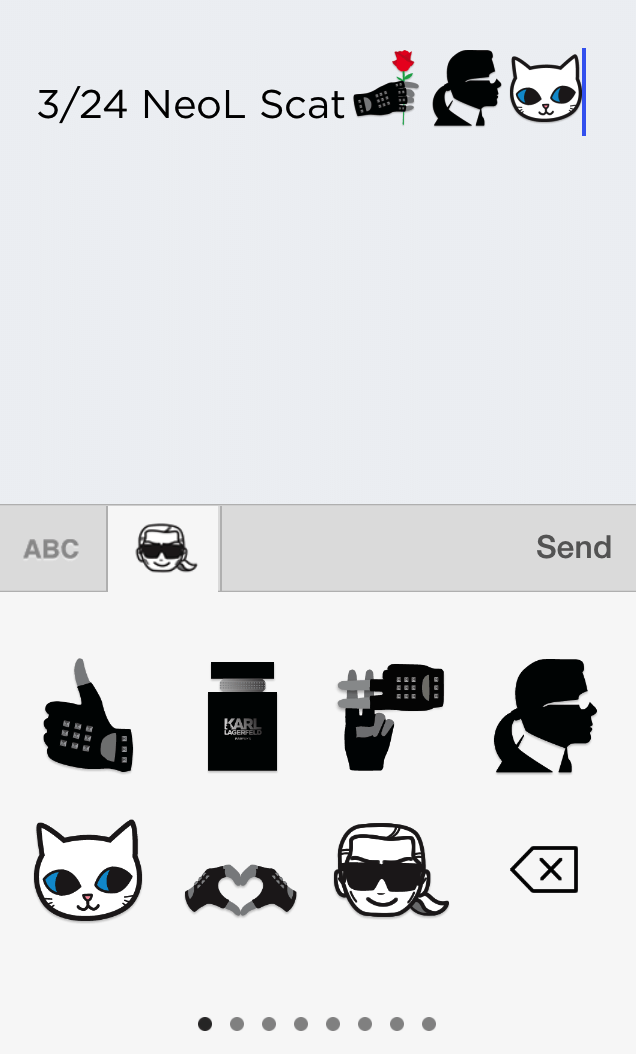
Task: Switch to the ABC keyboard tab
Action: click(52, 549)
